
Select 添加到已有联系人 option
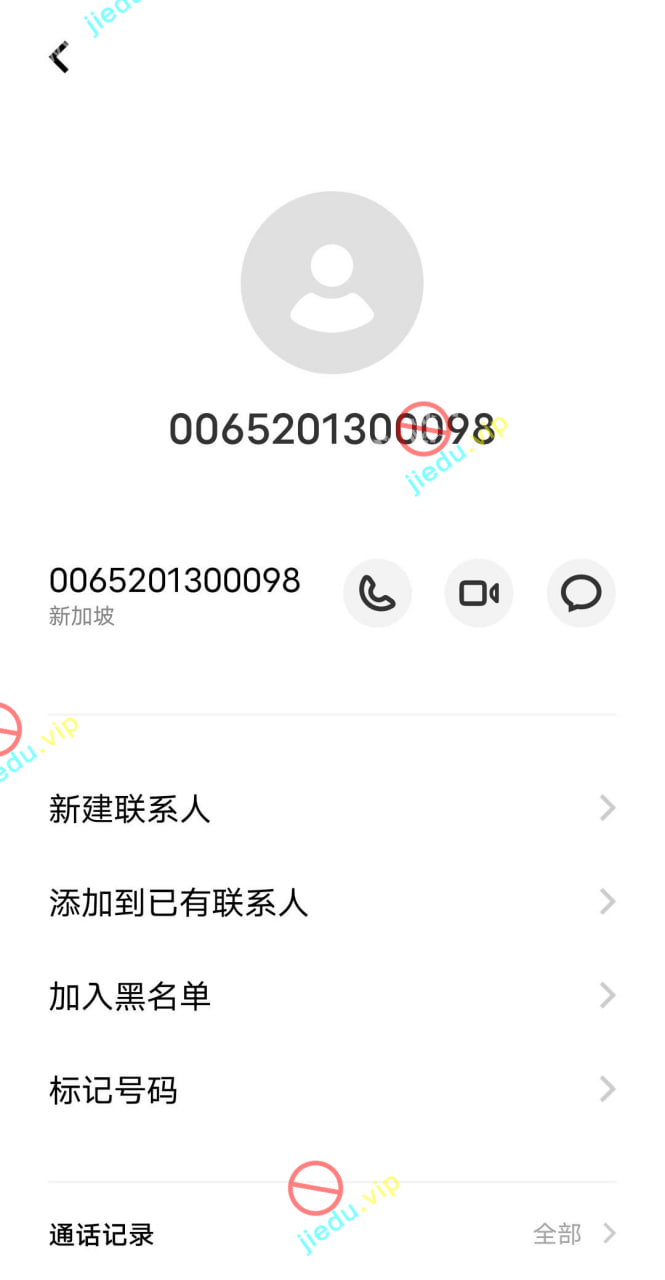(x=332, y=902)
